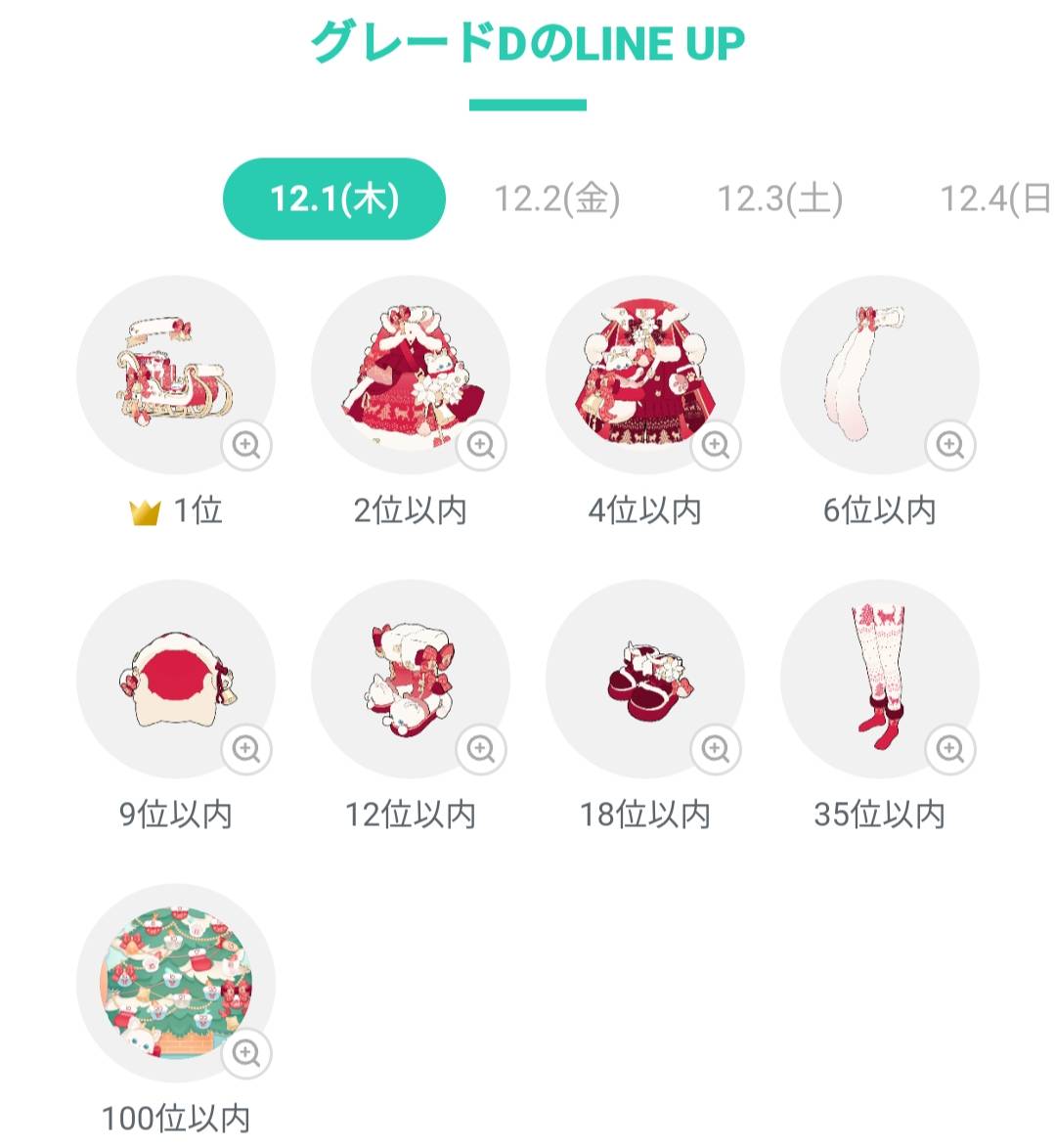
Task: Zoom in on the 1位 sleigh item
Action: pos(246,446)
